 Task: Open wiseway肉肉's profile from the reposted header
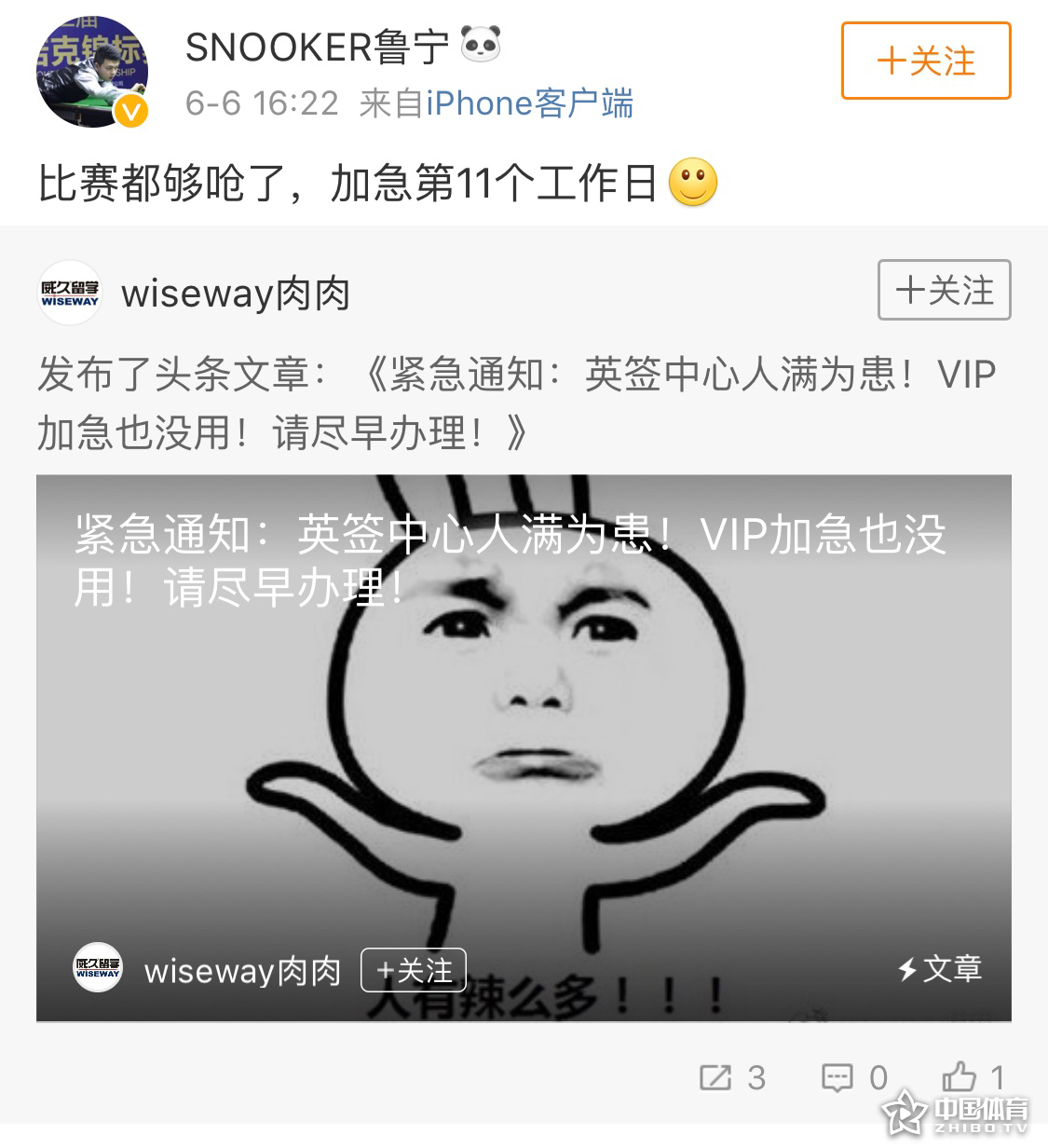click(235, 294)
